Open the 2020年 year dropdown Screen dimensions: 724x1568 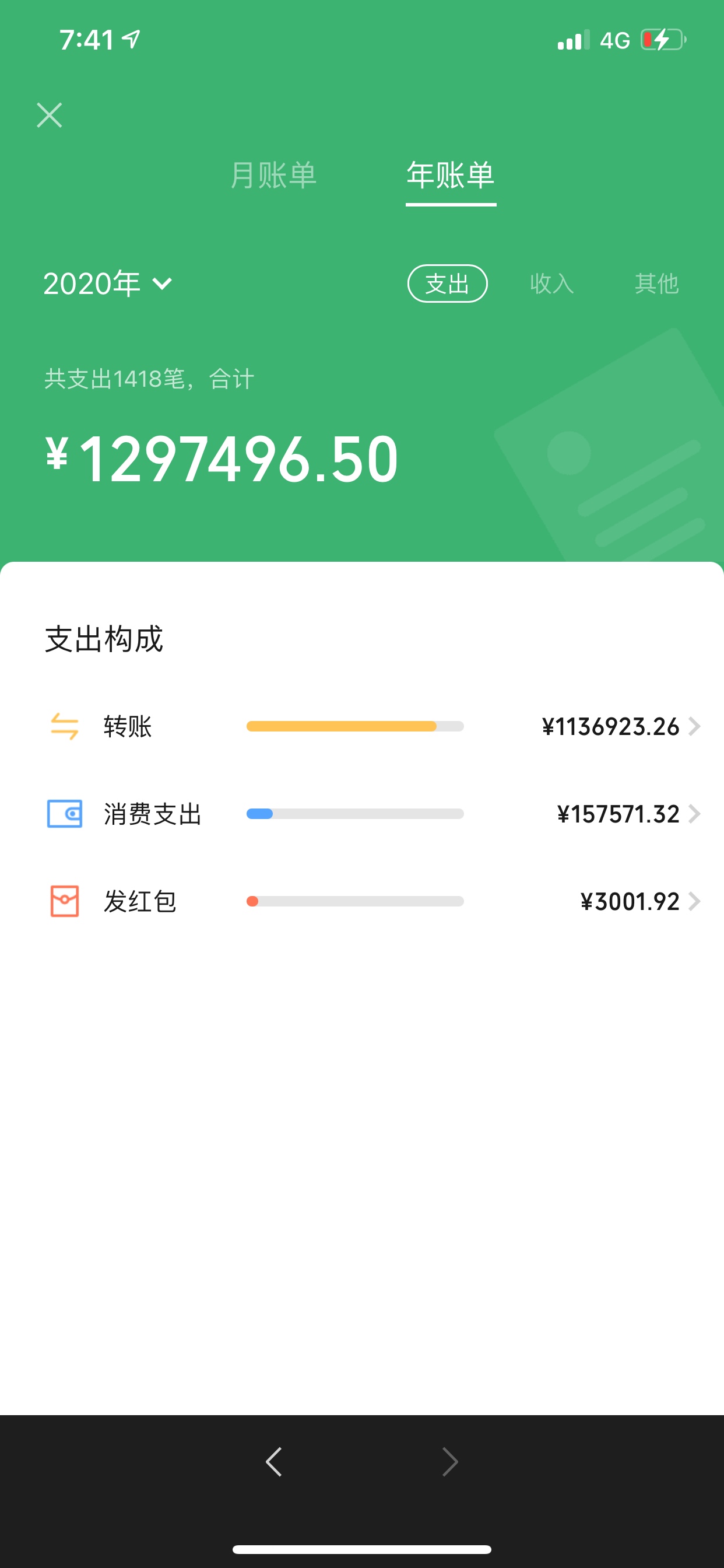coord(108,283)
